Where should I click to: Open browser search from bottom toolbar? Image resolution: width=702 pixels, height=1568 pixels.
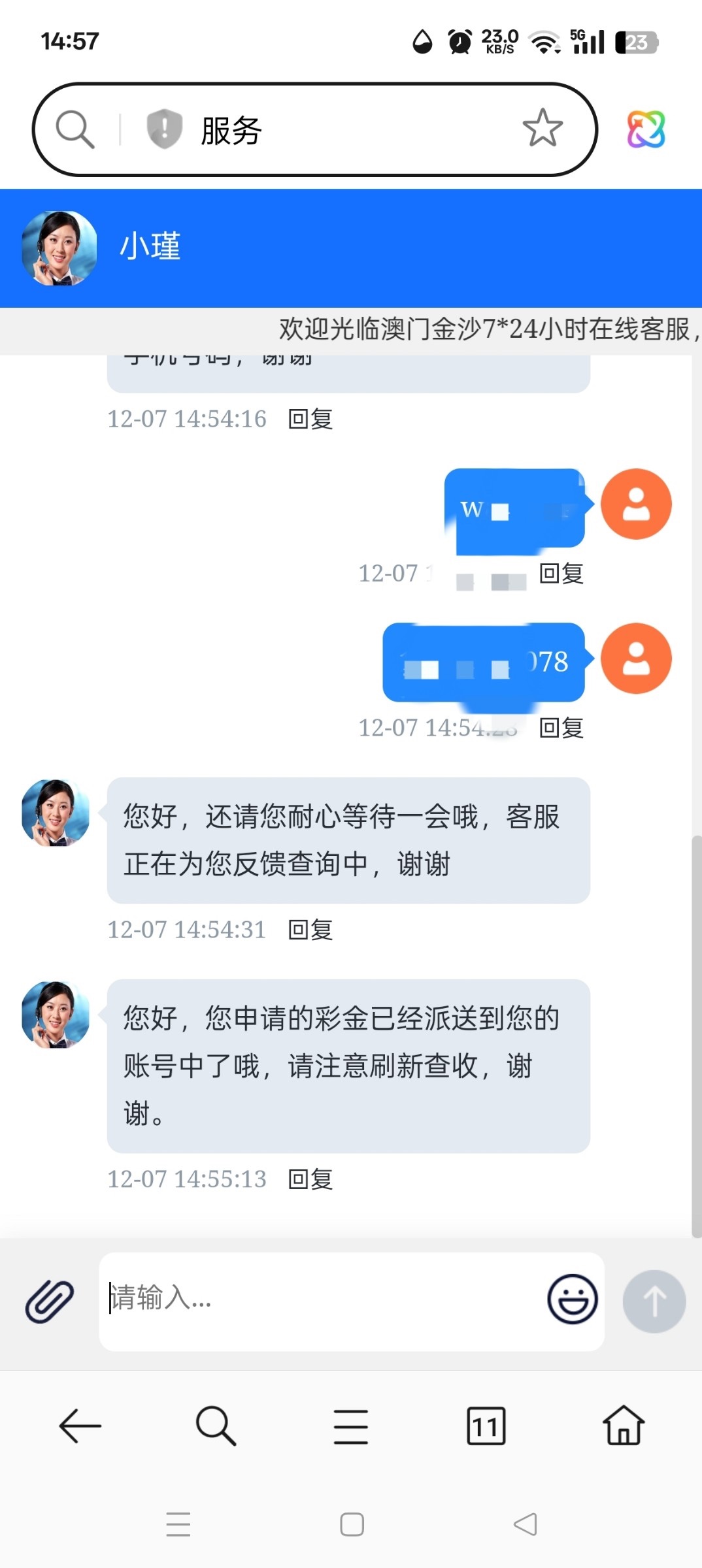click(x=215, y=1425)
